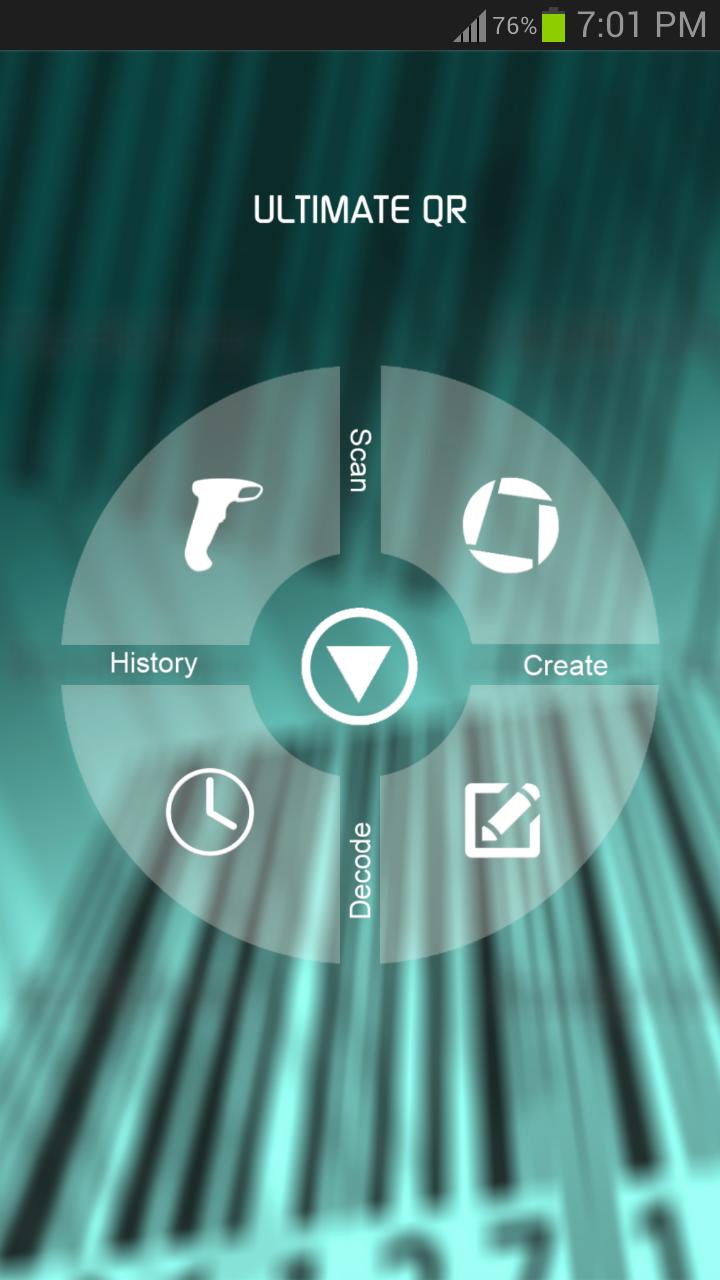Open history via the clock quadrant
The image size is (720, 1280).
pos(210,812)
